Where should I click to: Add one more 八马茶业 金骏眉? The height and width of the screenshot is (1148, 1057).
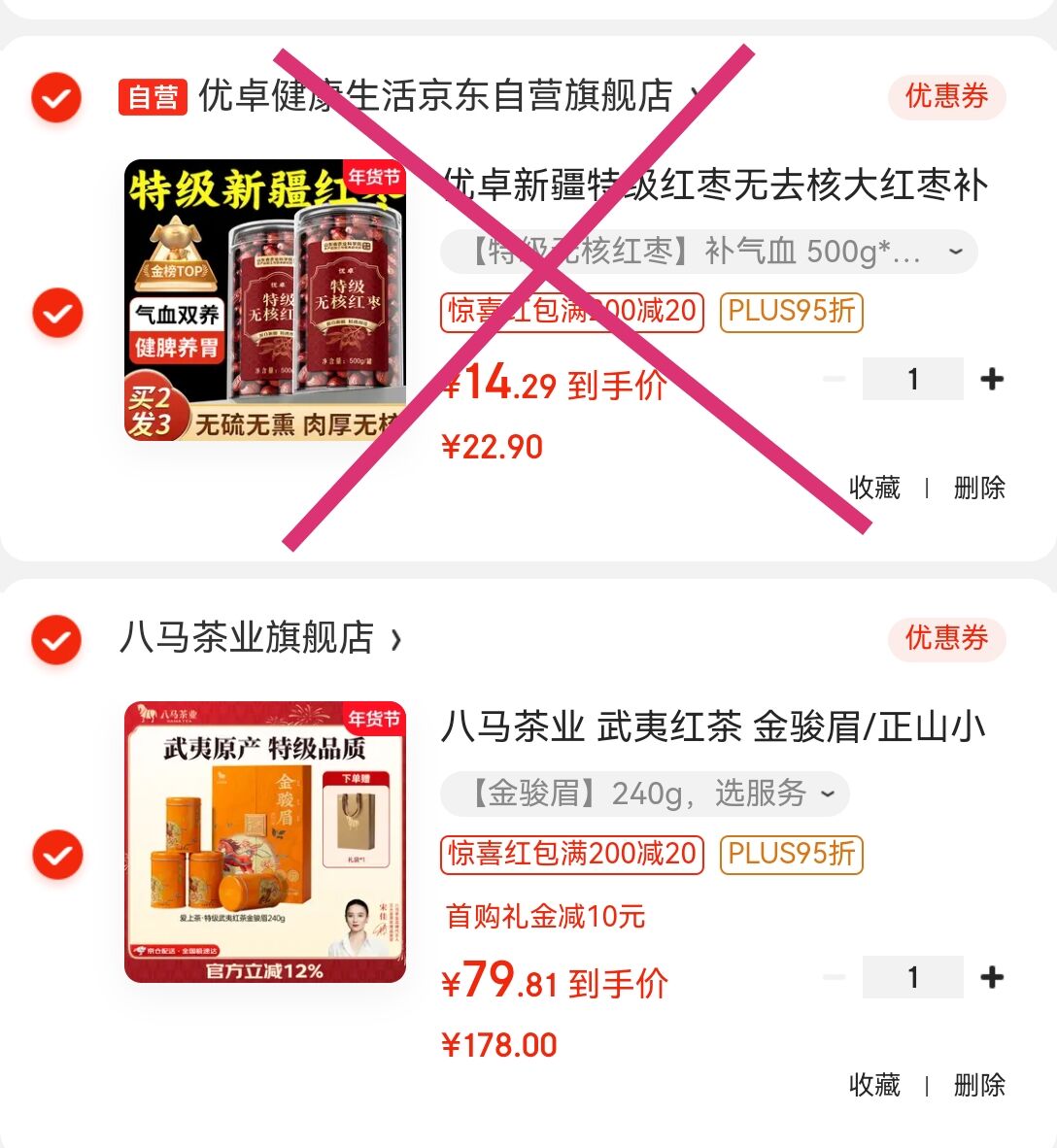pos(992,977)
